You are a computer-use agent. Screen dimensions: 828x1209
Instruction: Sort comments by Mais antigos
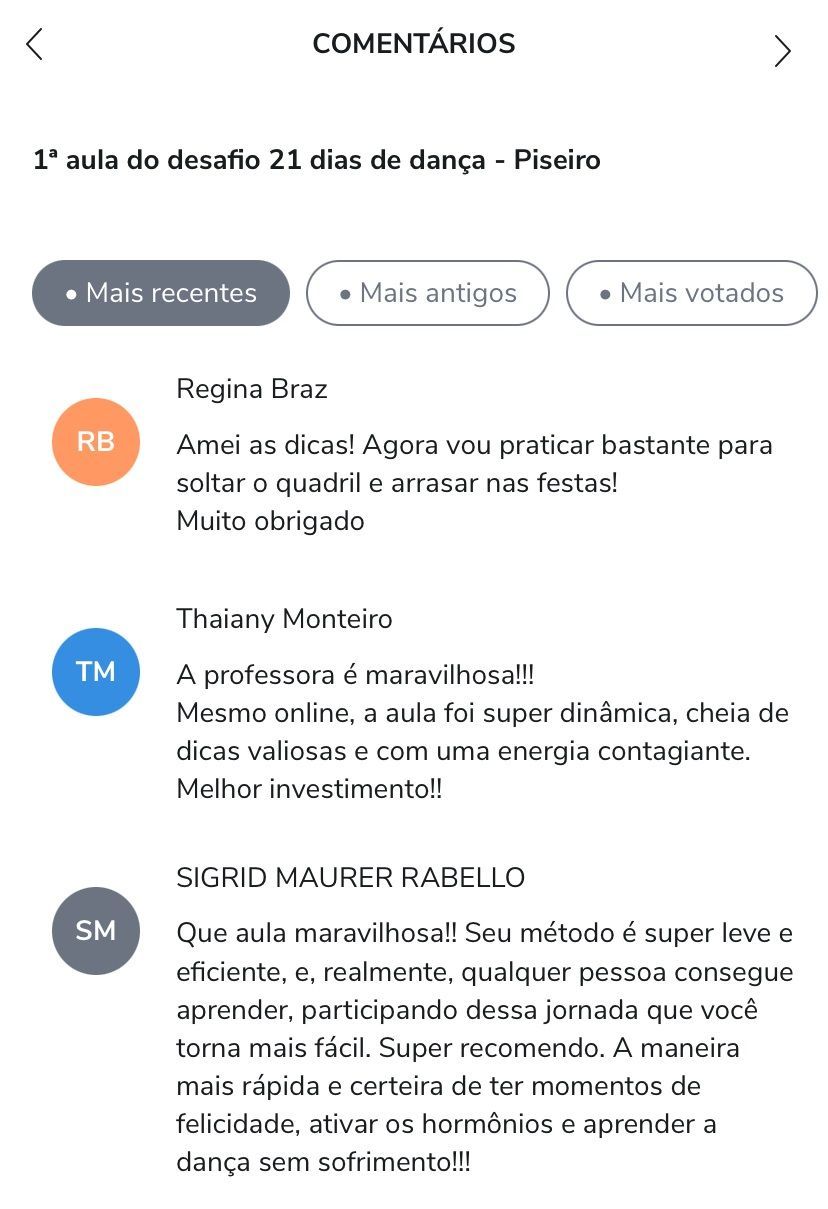click(428, 293)
